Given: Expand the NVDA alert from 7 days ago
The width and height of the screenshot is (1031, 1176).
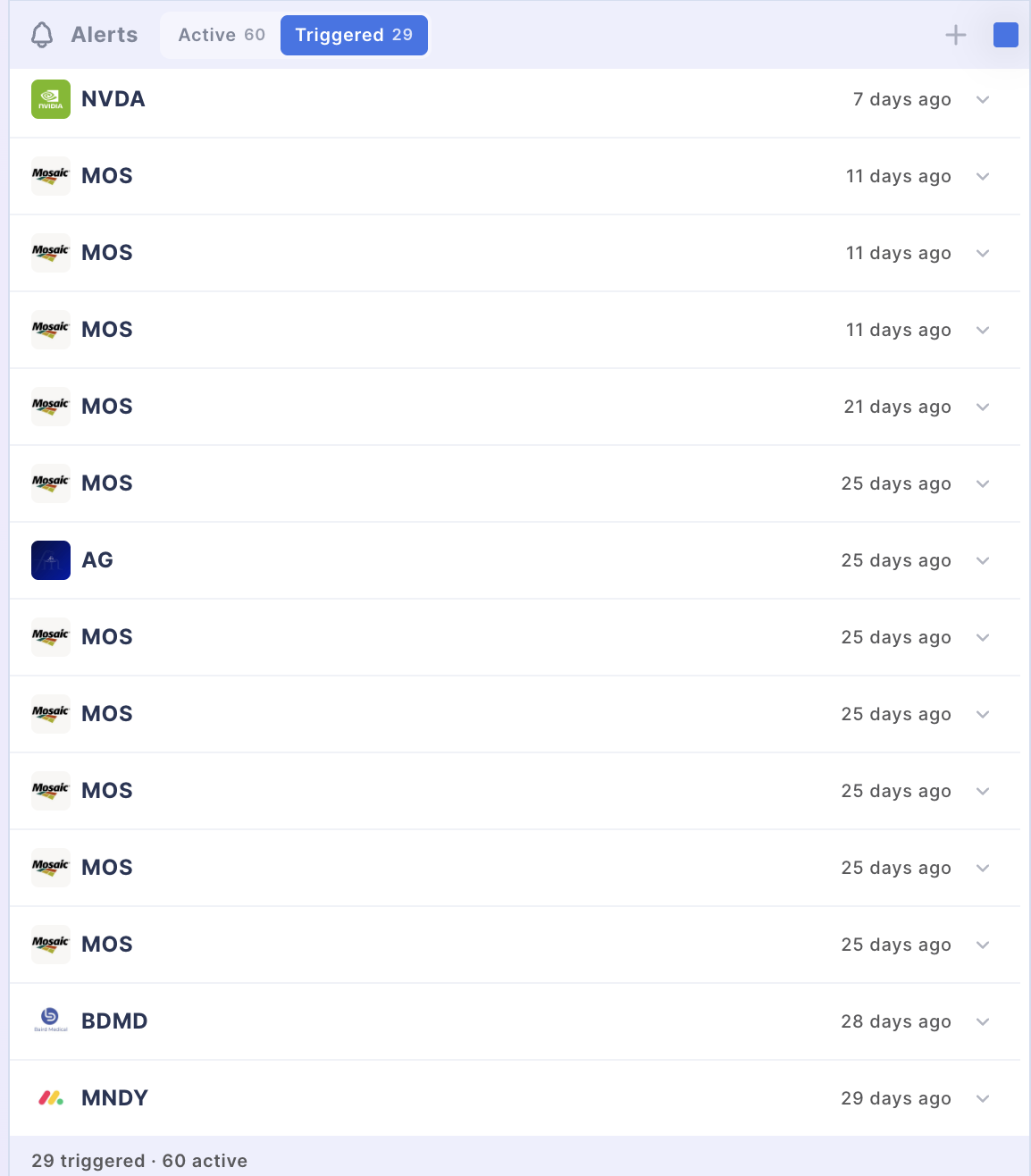Looking at the screenshot, I should (983, 99).
